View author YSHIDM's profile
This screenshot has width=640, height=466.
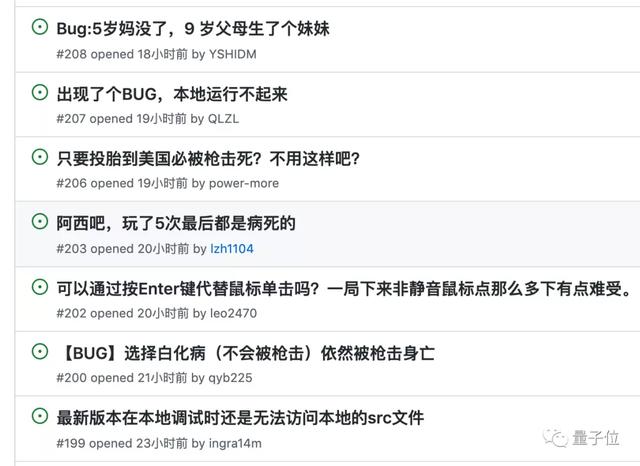233,54
